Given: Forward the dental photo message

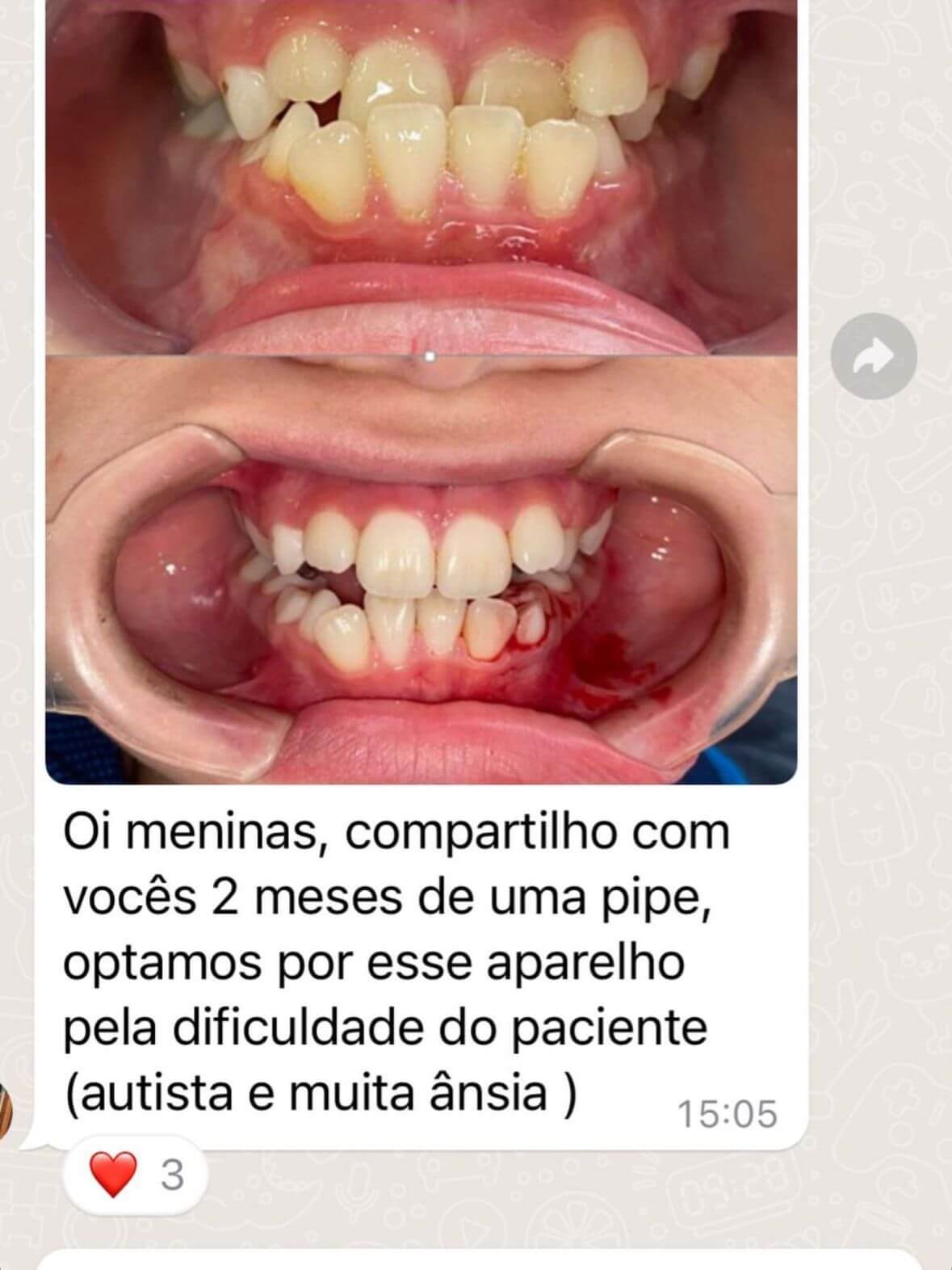Looking at the screenshot, I should coord(874,355).
